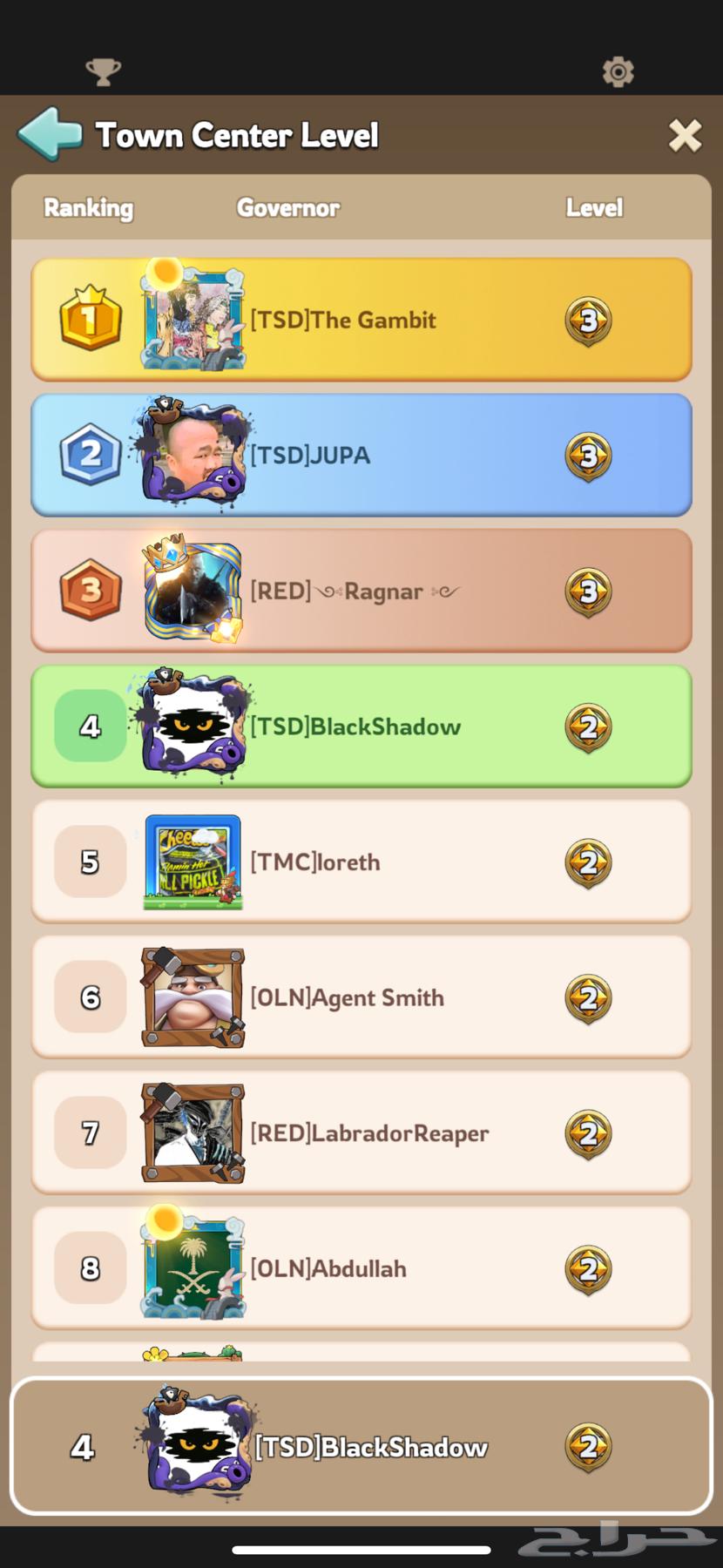The height and width of the screenshot is (1568, 723).
Task: Open the settings gear
Action: (x=618, y=71)
